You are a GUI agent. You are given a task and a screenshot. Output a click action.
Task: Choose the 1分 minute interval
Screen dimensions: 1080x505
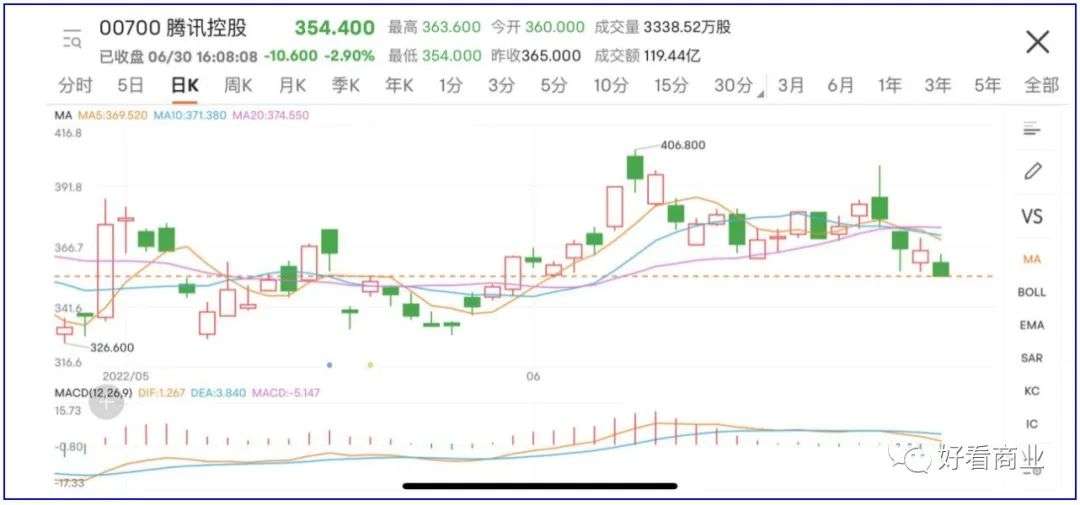tap(450, 86)
